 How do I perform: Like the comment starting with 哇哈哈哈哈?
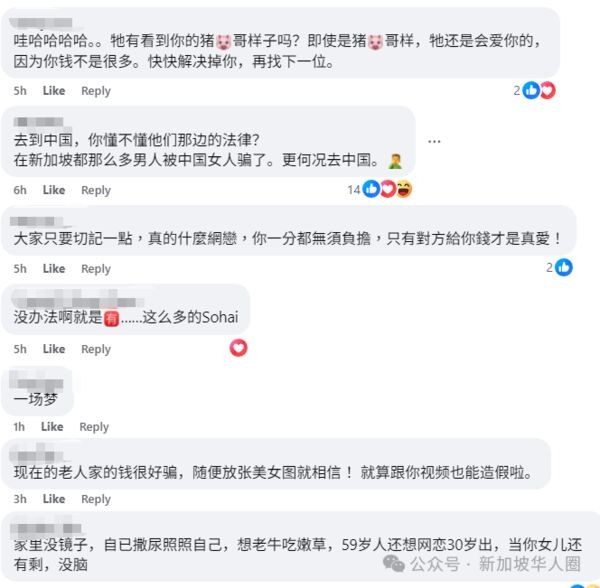(53, 91)
